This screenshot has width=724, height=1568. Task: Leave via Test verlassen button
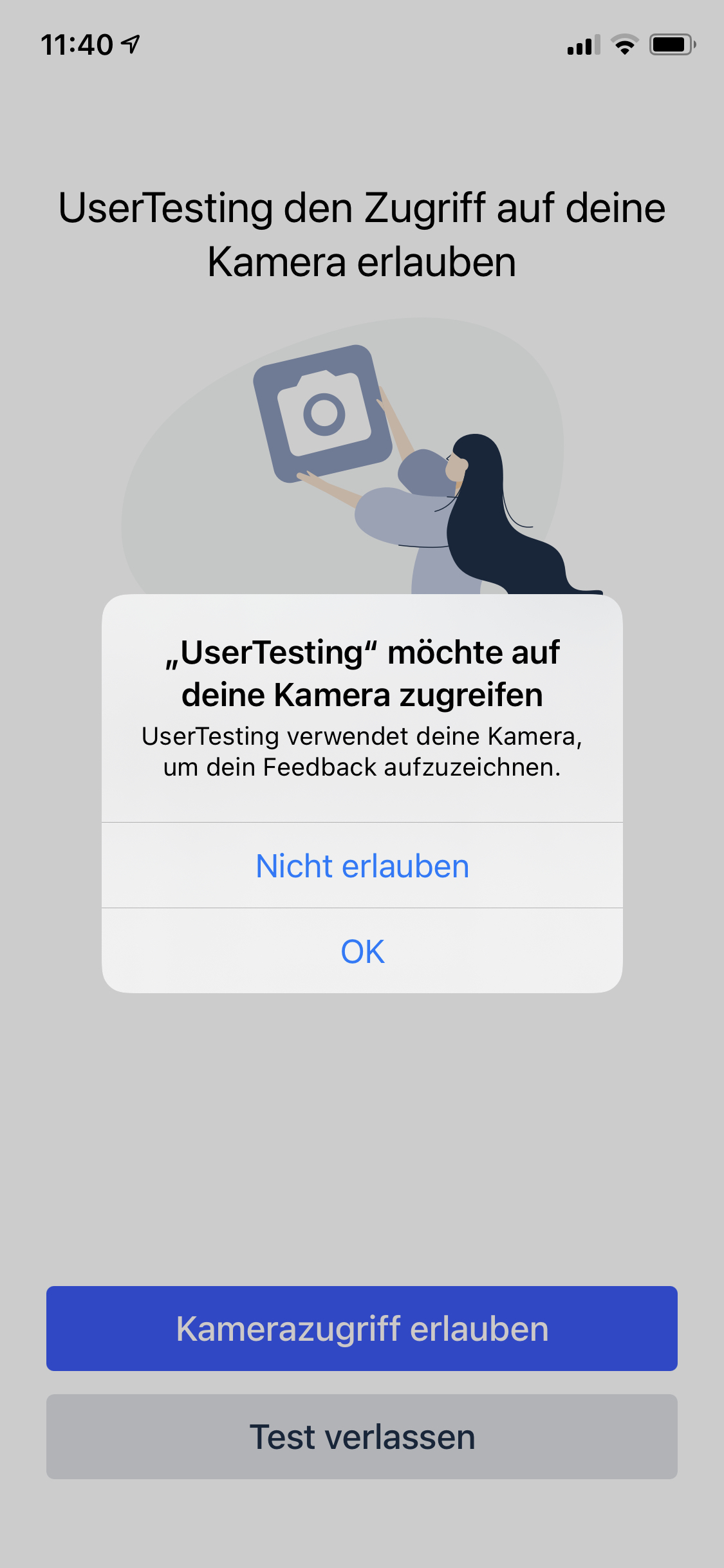tap(362, 1437)
